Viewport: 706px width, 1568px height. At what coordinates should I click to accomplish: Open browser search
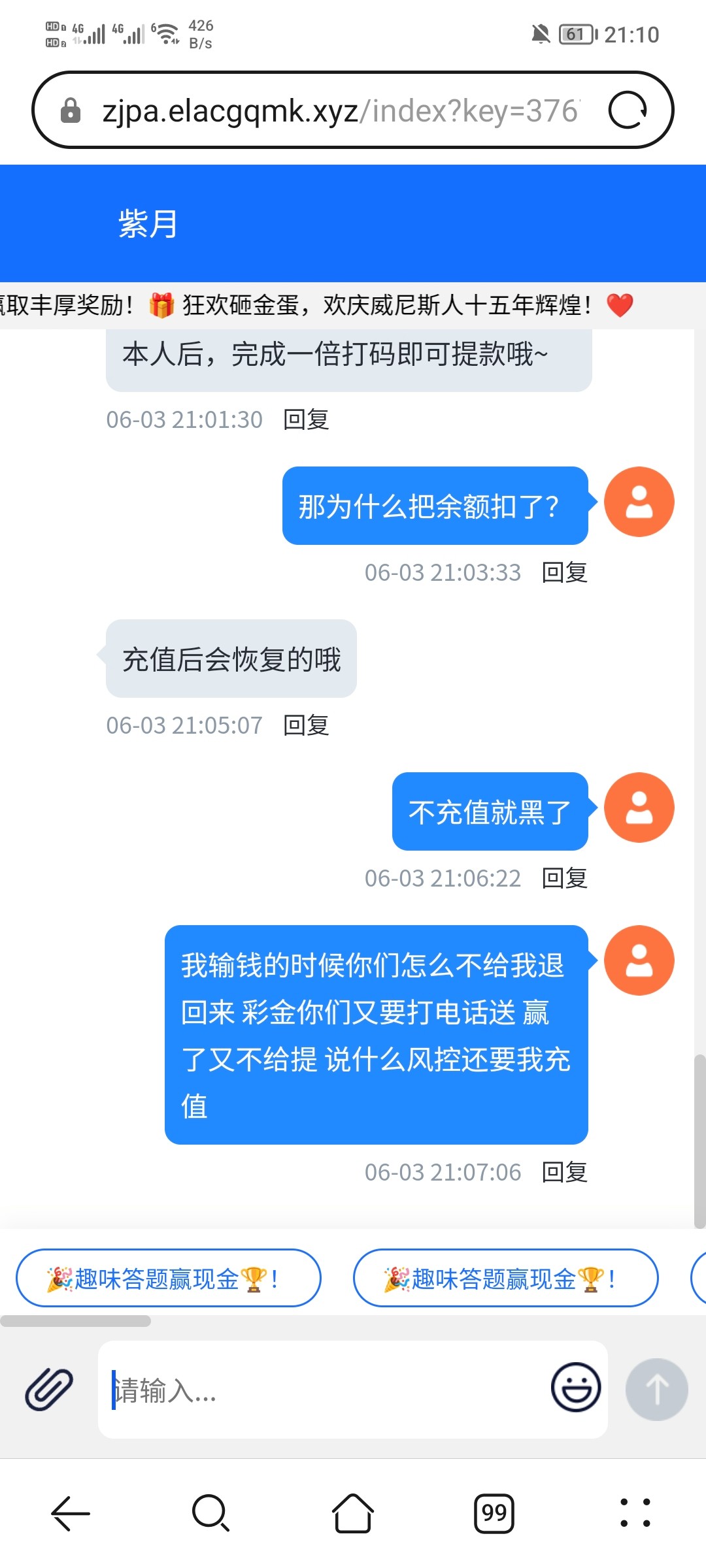210,1513
